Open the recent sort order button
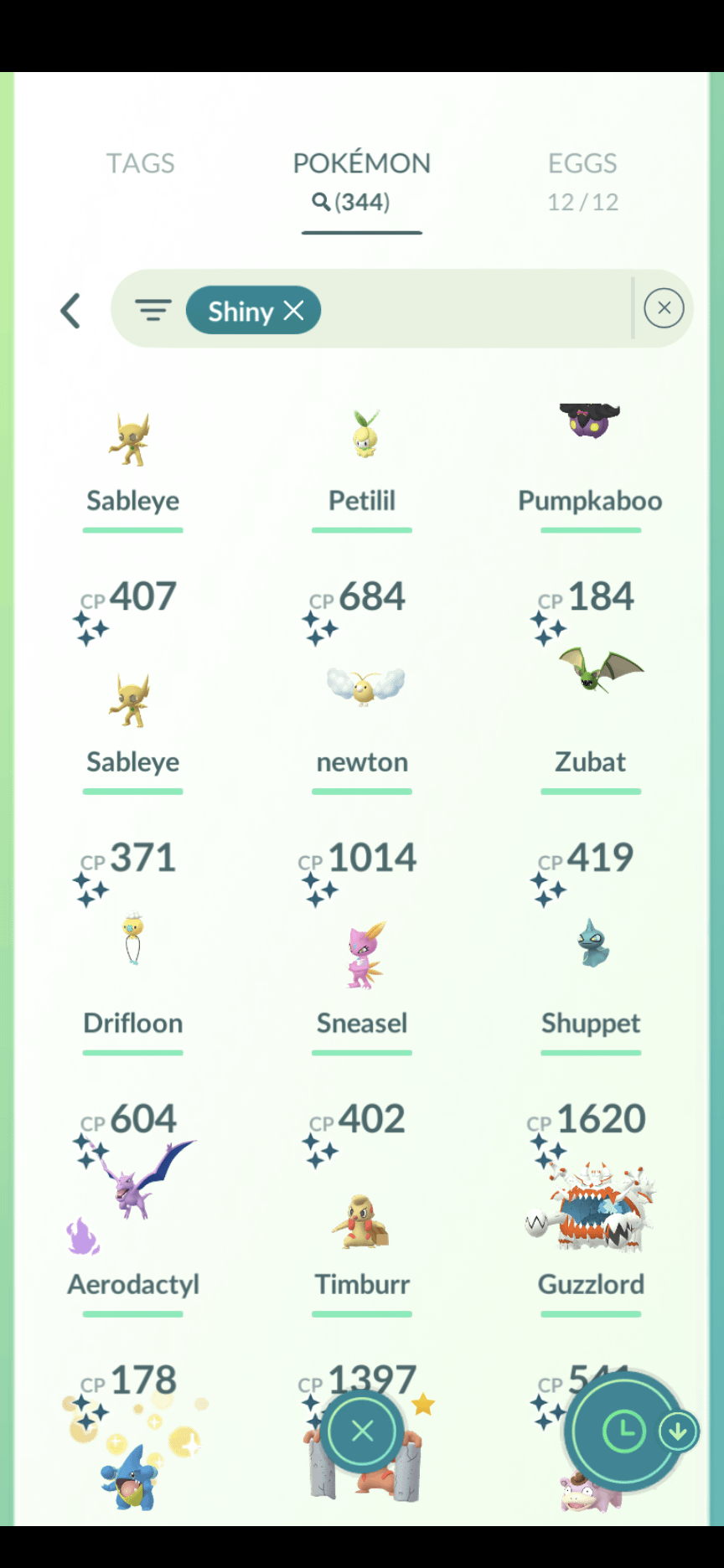 pyautogui.click(x=624, y=1431)
